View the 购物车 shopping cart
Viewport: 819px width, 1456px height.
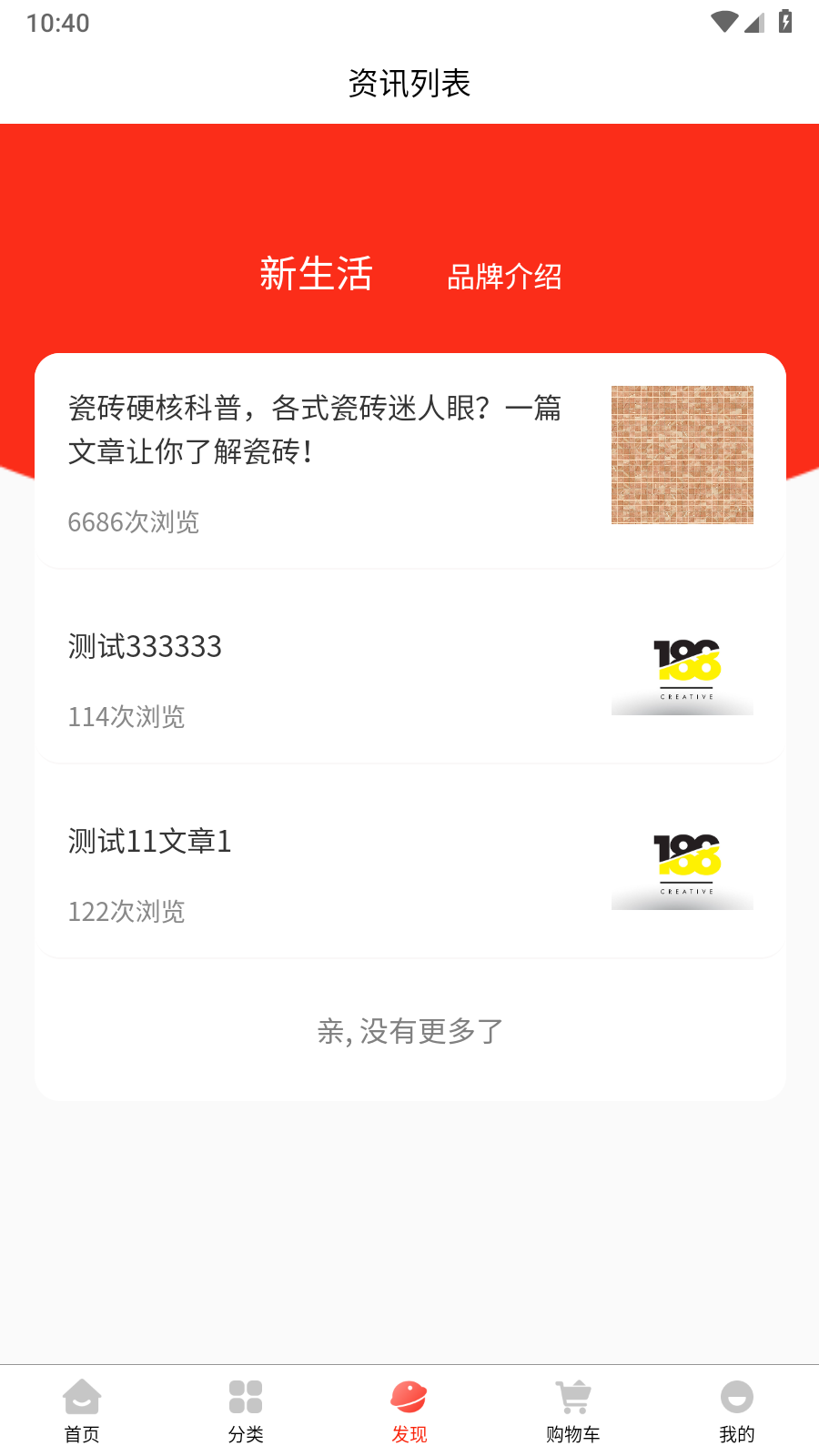click(x=573, y=1410)
